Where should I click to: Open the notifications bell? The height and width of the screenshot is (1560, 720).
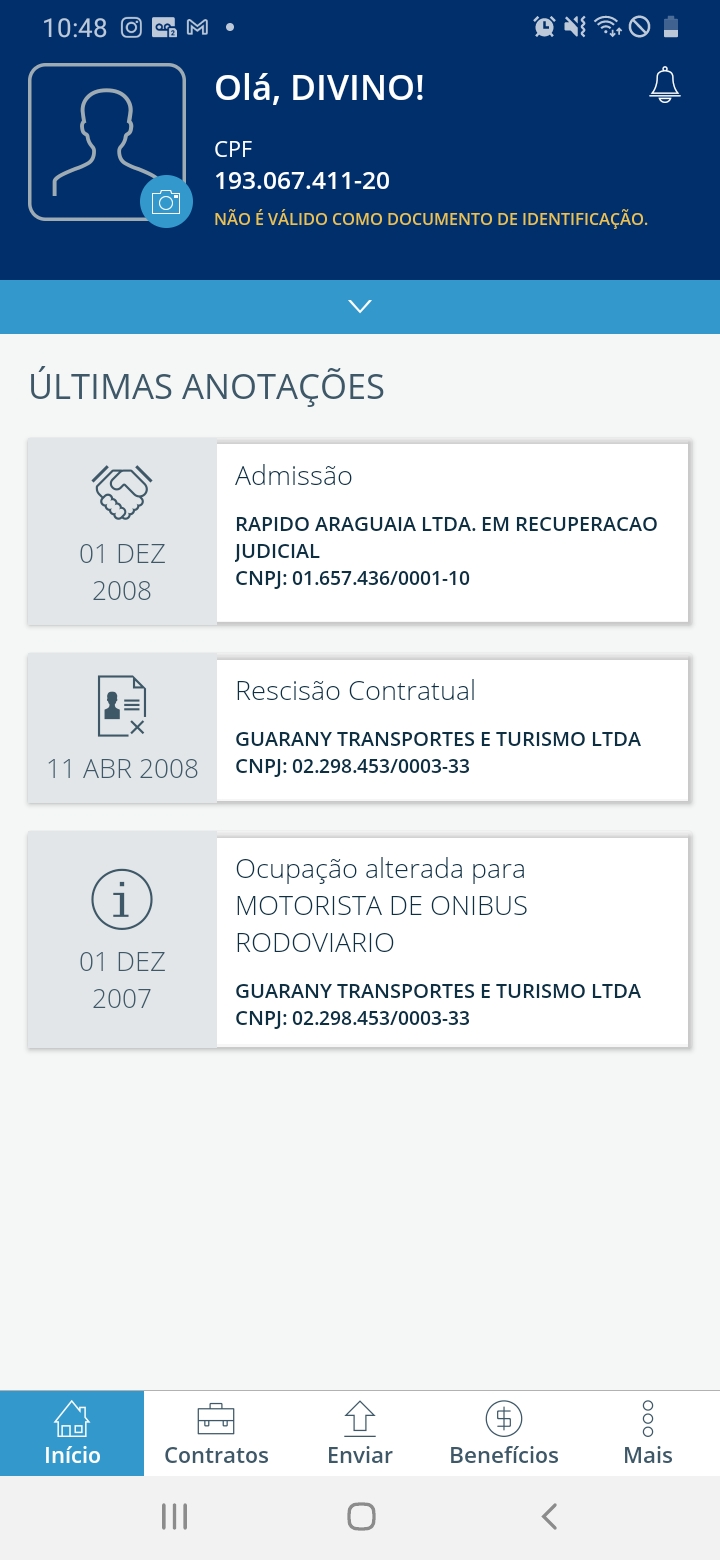coord(665,85)
